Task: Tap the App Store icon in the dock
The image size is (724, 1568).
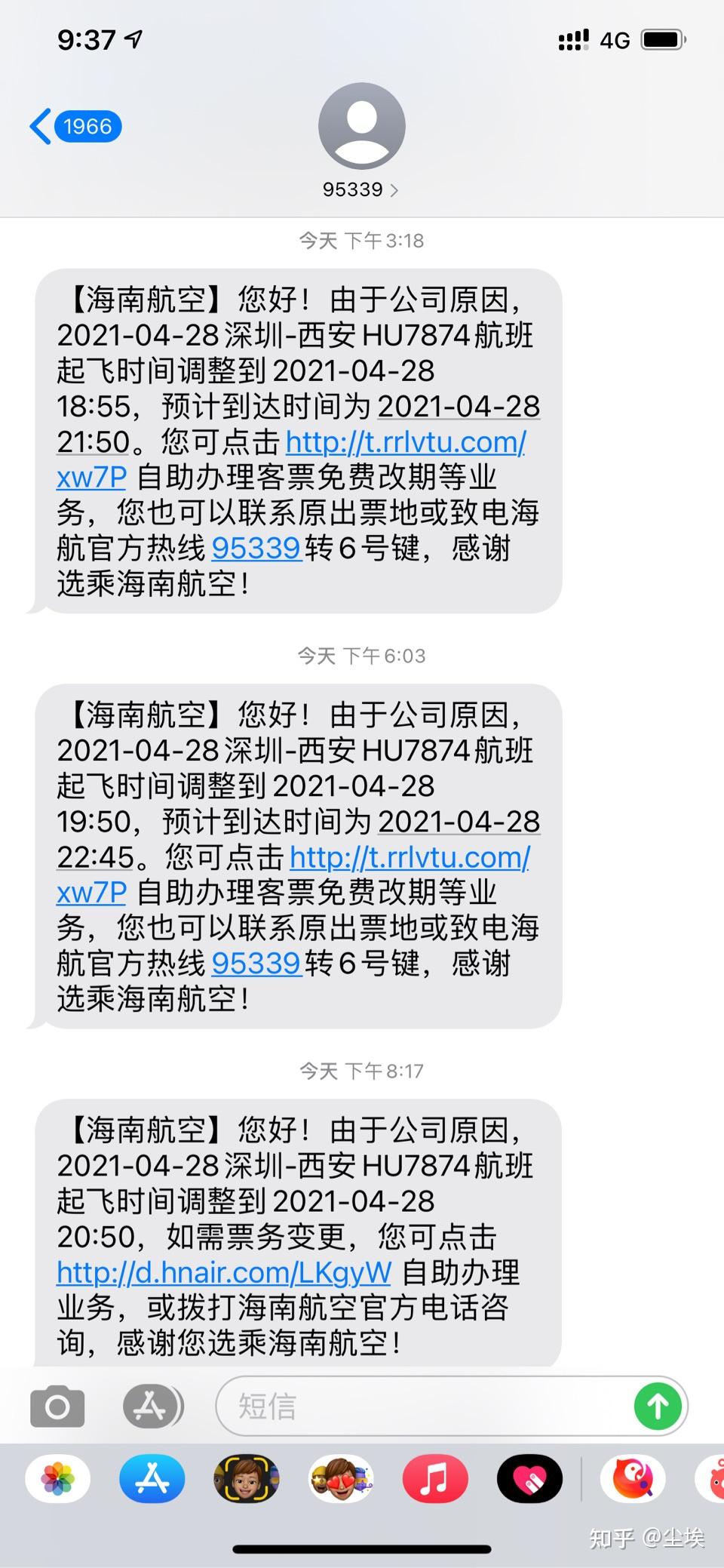Action: click(x=152, y=1480)
